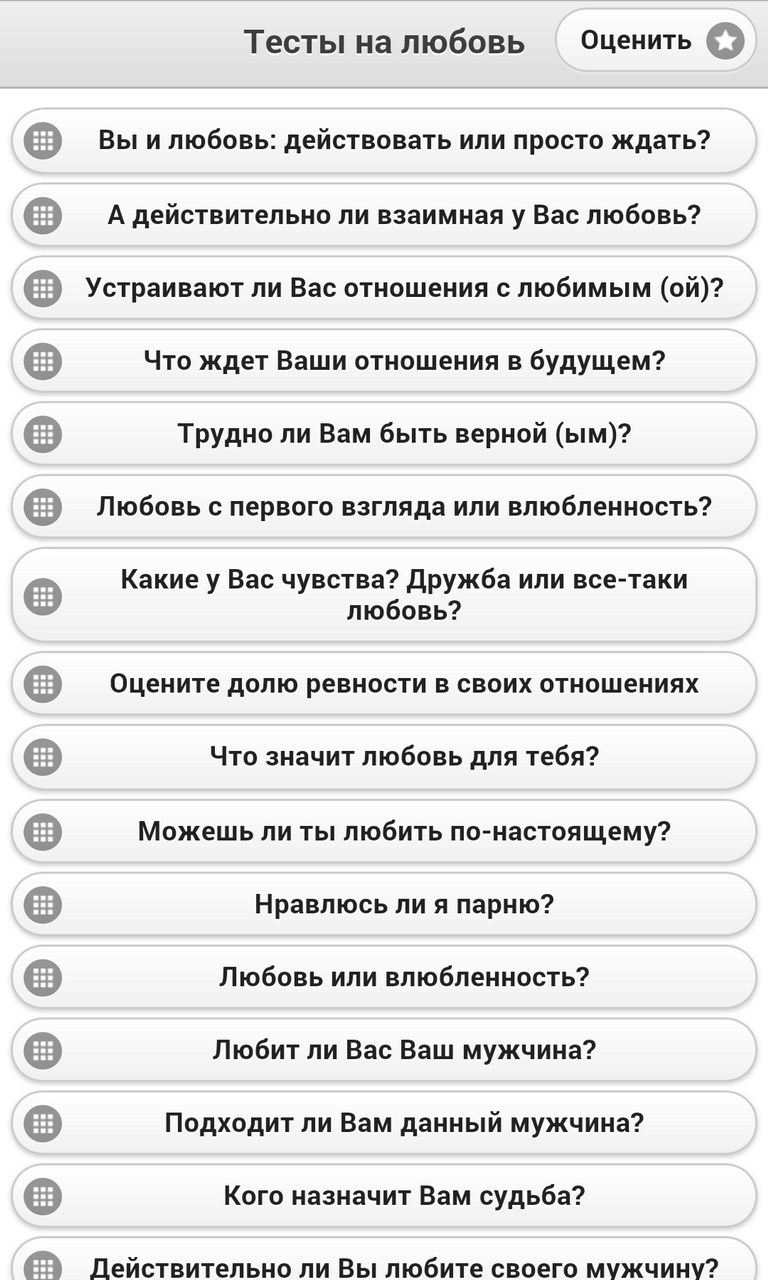Open the short 'Любовь или влюбленность?' test
Image resolution: width=768 pixels, height=1280 pixels.
click(x=384, y=977)
